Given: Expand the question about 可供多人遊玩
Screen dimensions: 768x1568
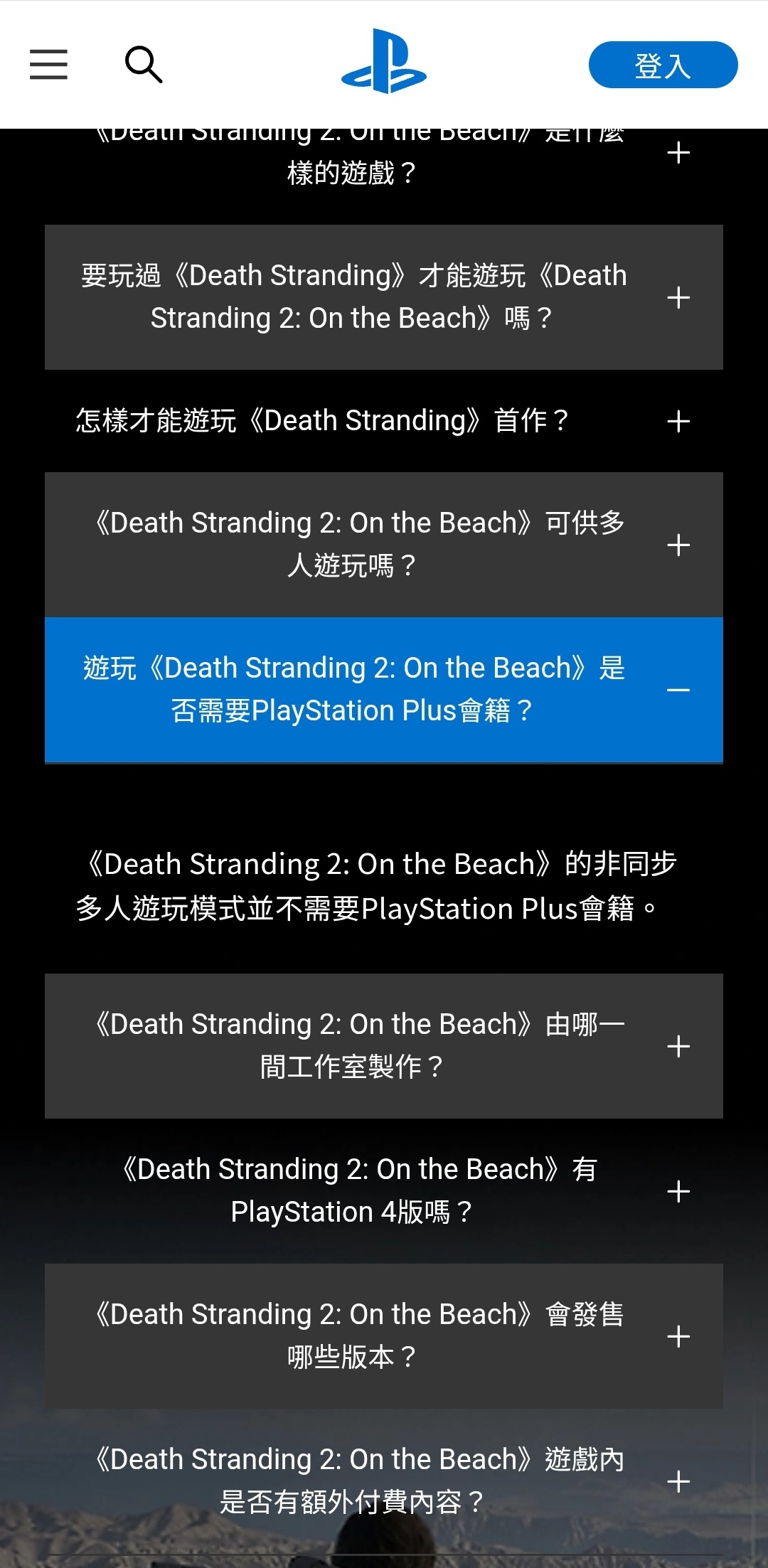Looking at the screenshot, I should click(x=384, y=545).
